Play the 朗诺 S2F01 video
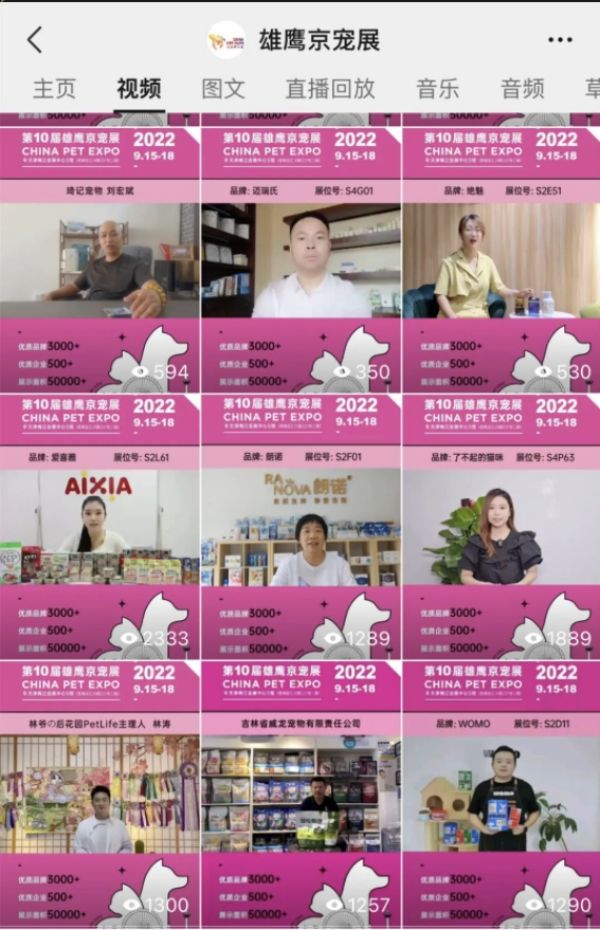The height and width of the screenshot is (930, 600). tap(301, 527)
